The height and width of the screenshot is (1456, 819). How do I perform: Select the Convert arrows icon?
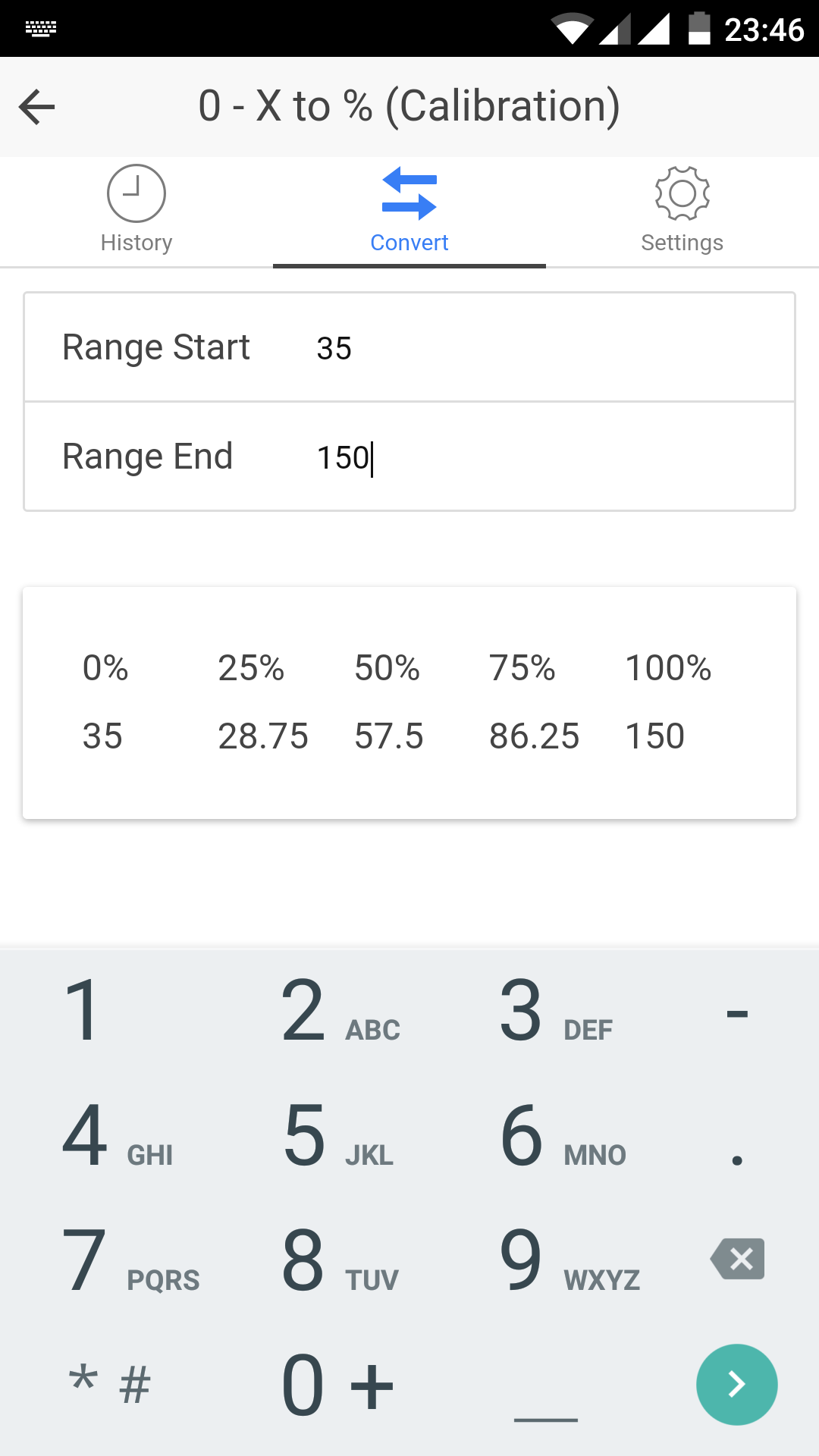pyautogui.click(x=409, y=193)
